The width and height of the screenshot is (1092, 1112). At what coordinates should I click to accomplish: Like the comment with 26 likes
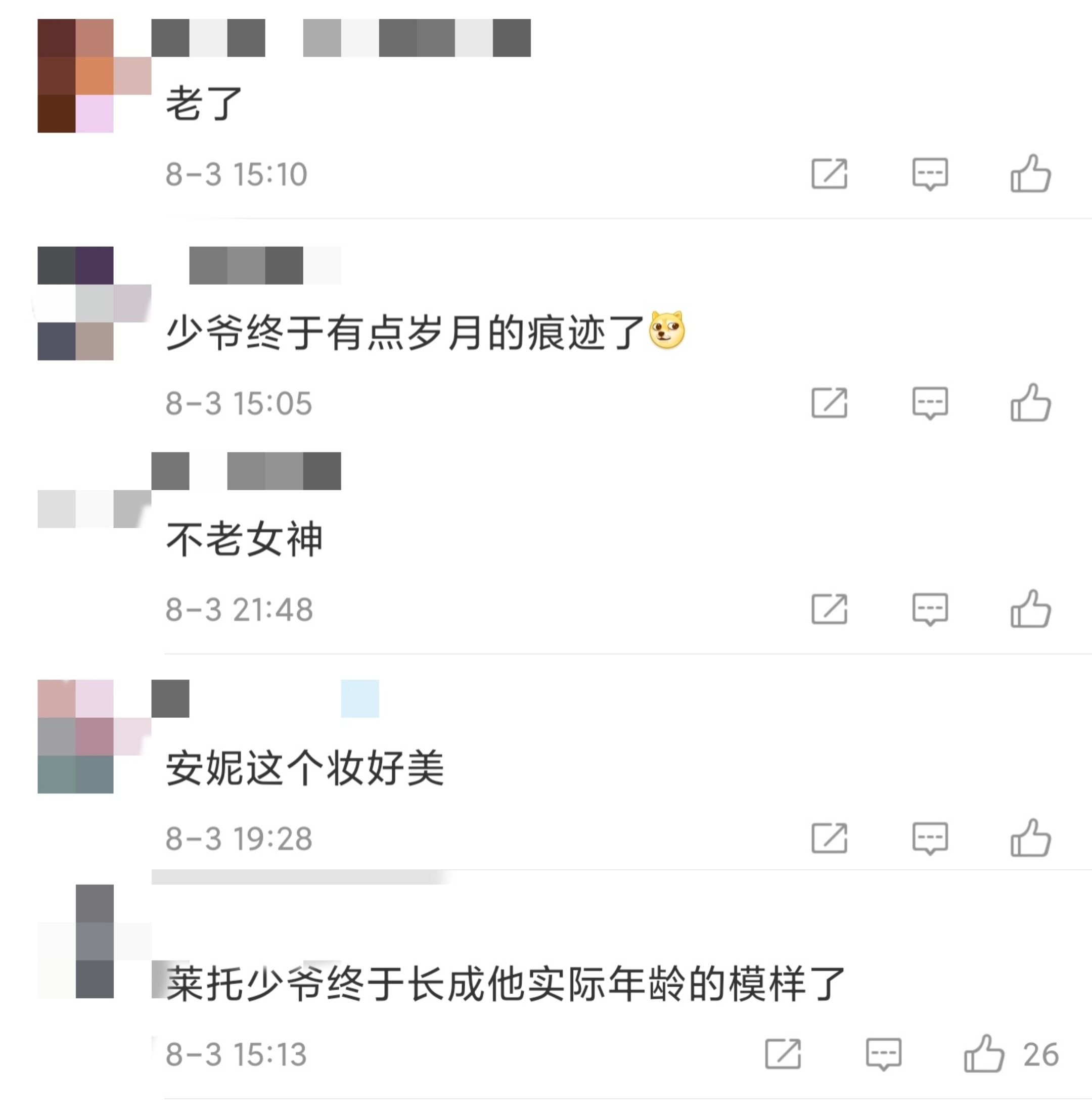click(984, 1054)
